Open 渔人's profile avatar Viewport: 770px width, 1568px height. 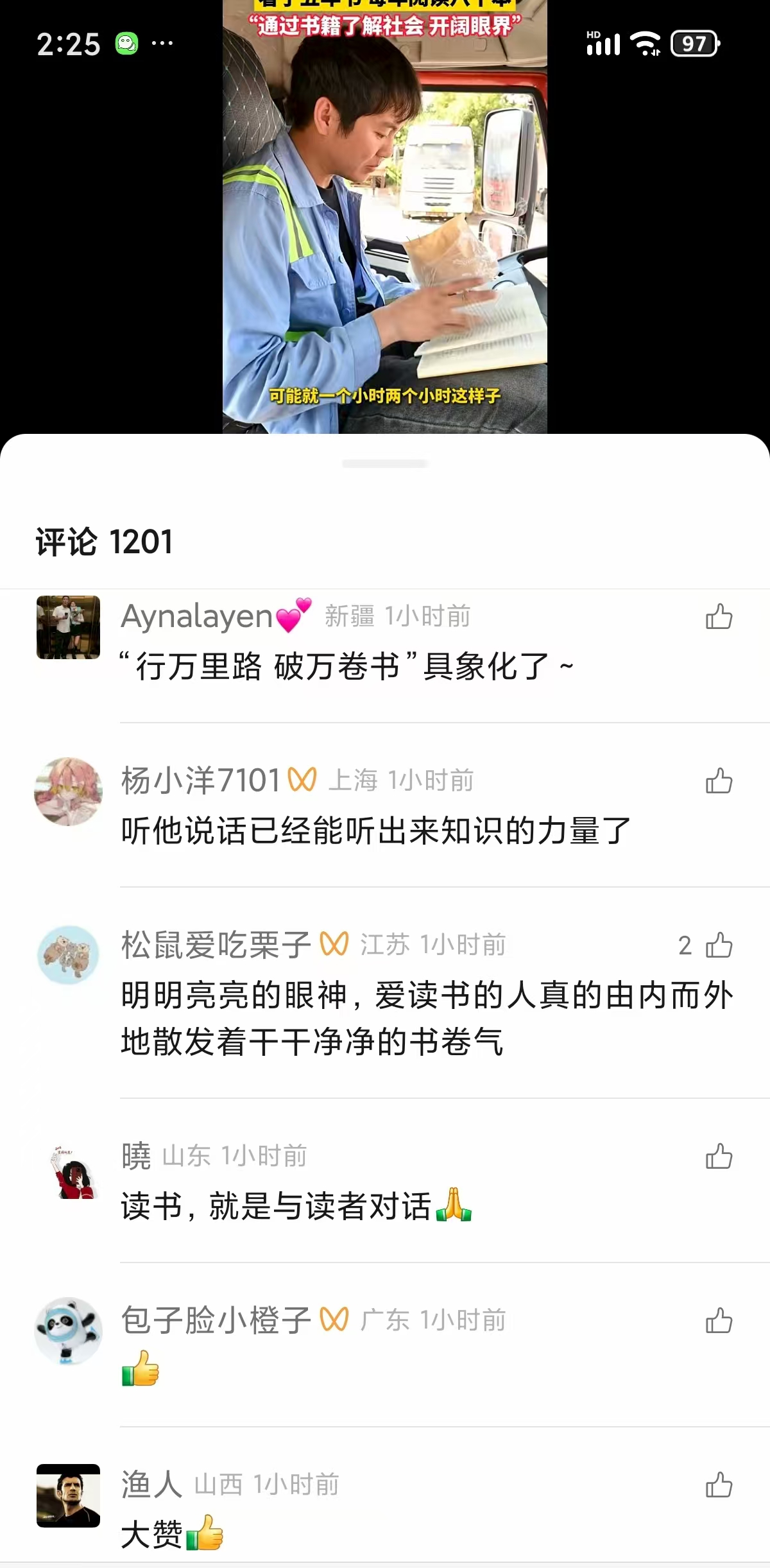coord(68,1495)
